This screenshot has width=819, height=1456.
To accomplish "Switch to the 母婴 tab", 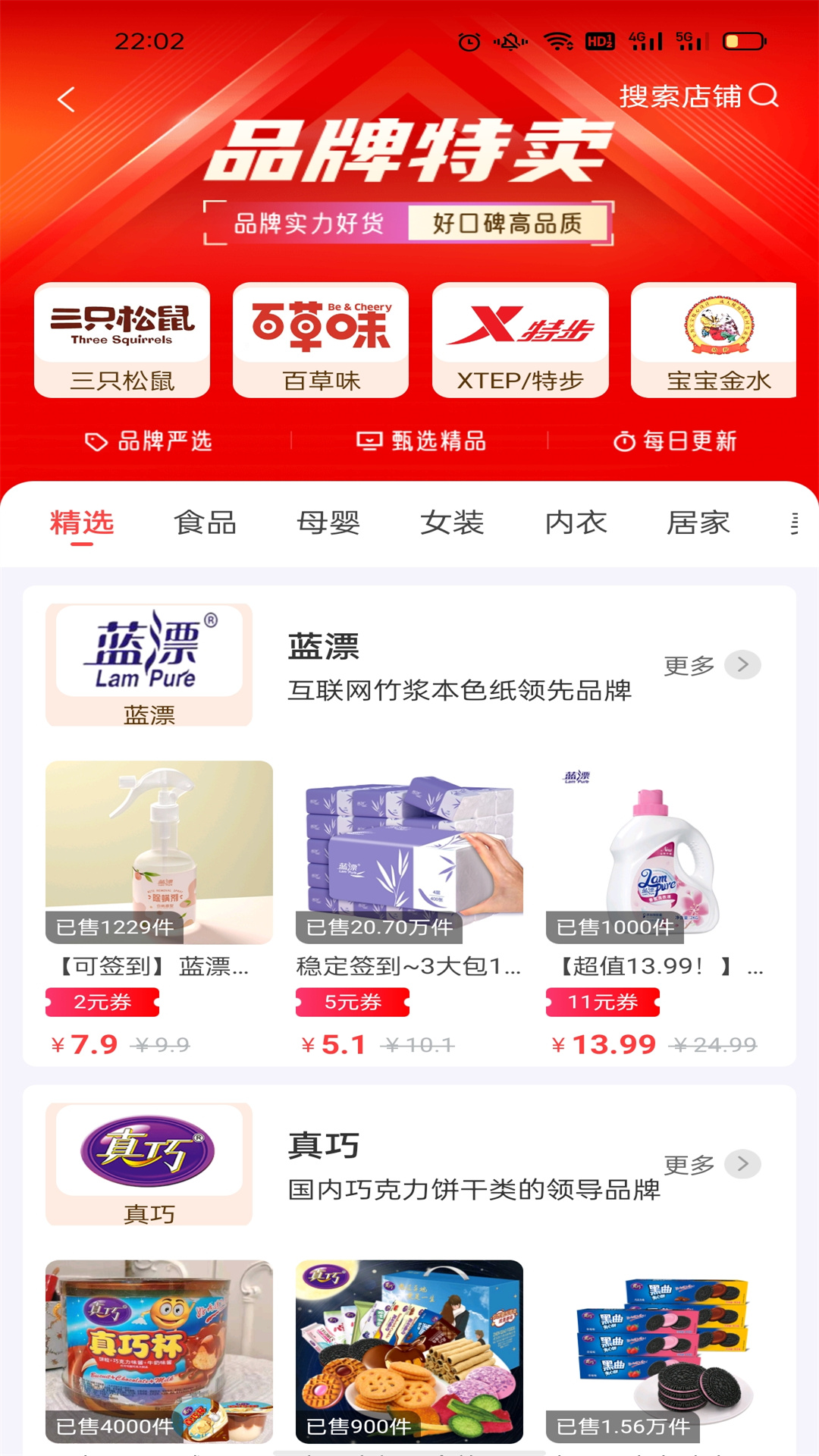I will pos(328,522).
